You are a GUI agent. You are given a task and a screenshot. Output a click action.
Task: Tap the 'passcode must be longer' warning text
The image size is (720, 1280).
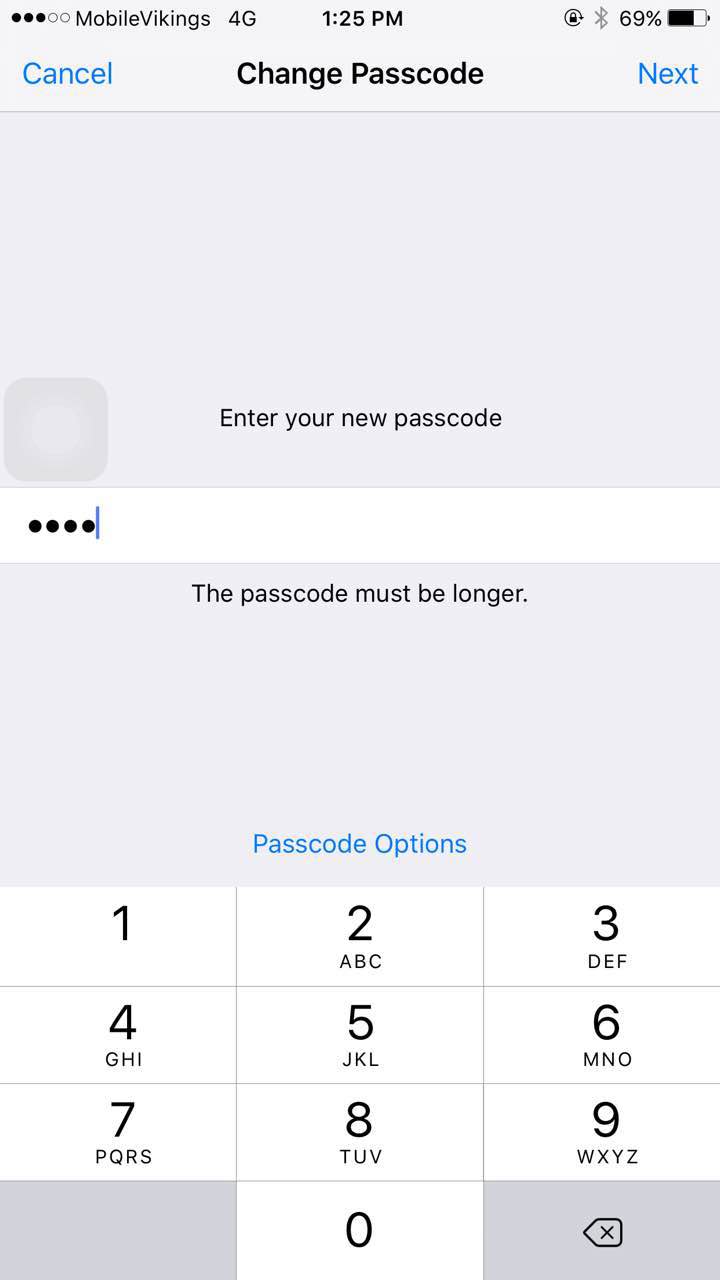click(x=360, y=593)
